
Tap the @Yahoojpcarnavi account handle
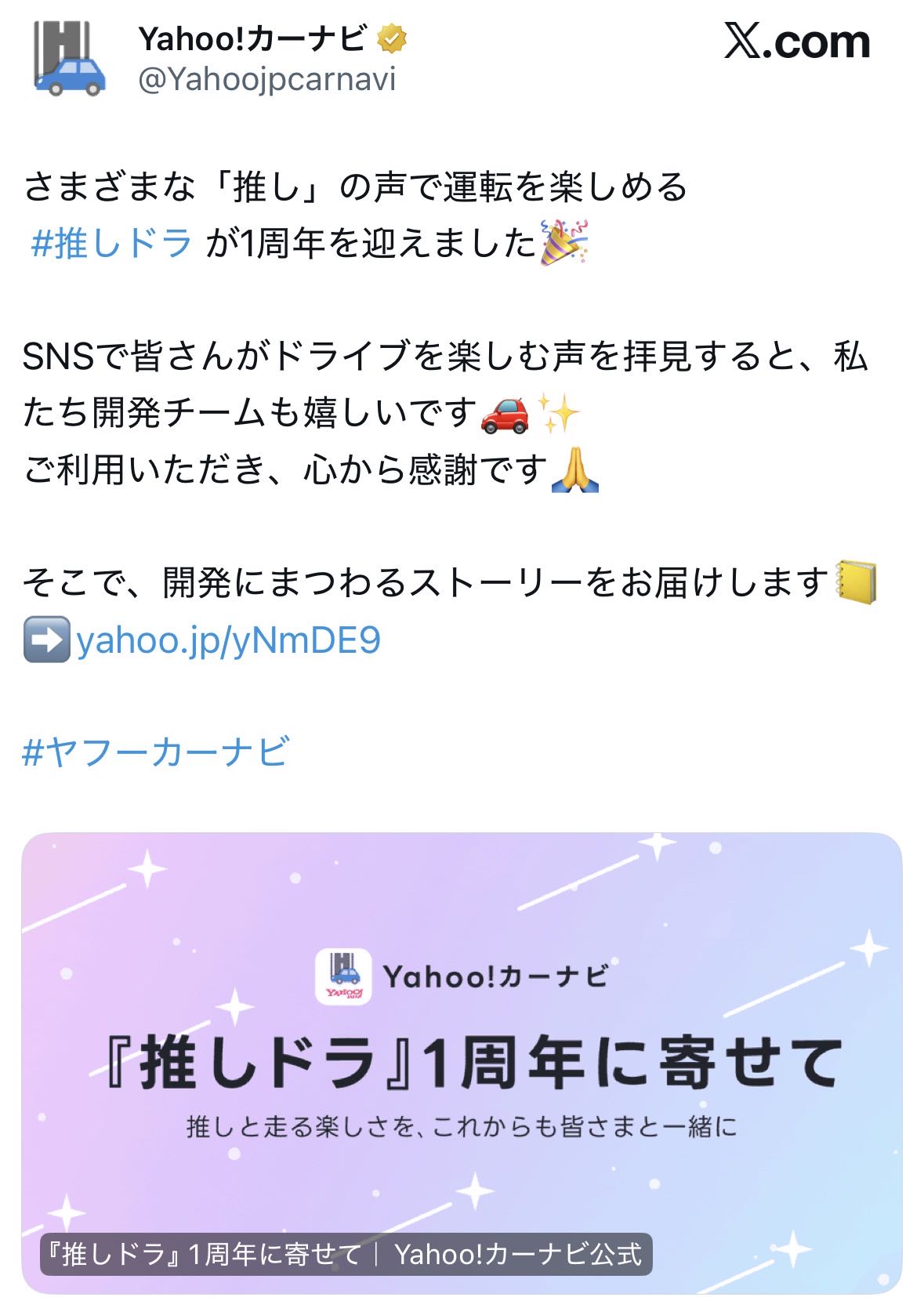point(266,79)
